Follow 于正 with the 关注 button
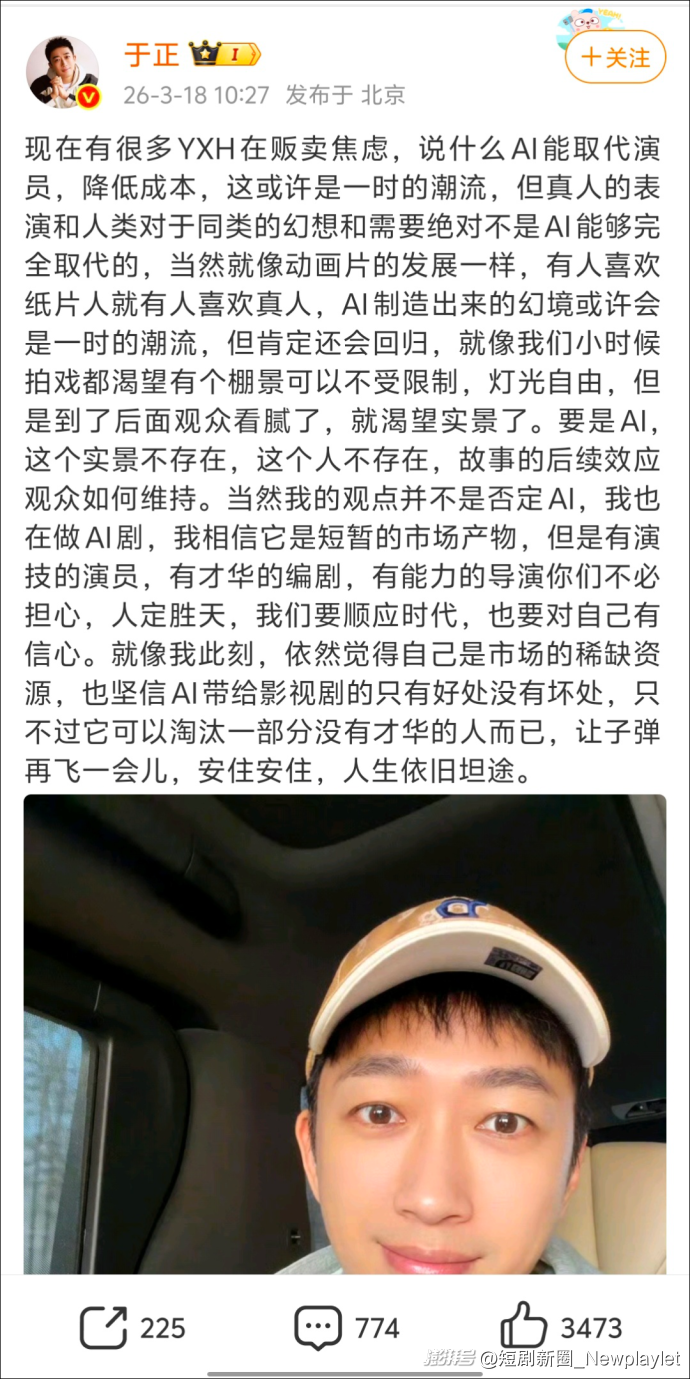This screenshot has width=690, height=1379. pyautogui.click(x=615, y=58)
